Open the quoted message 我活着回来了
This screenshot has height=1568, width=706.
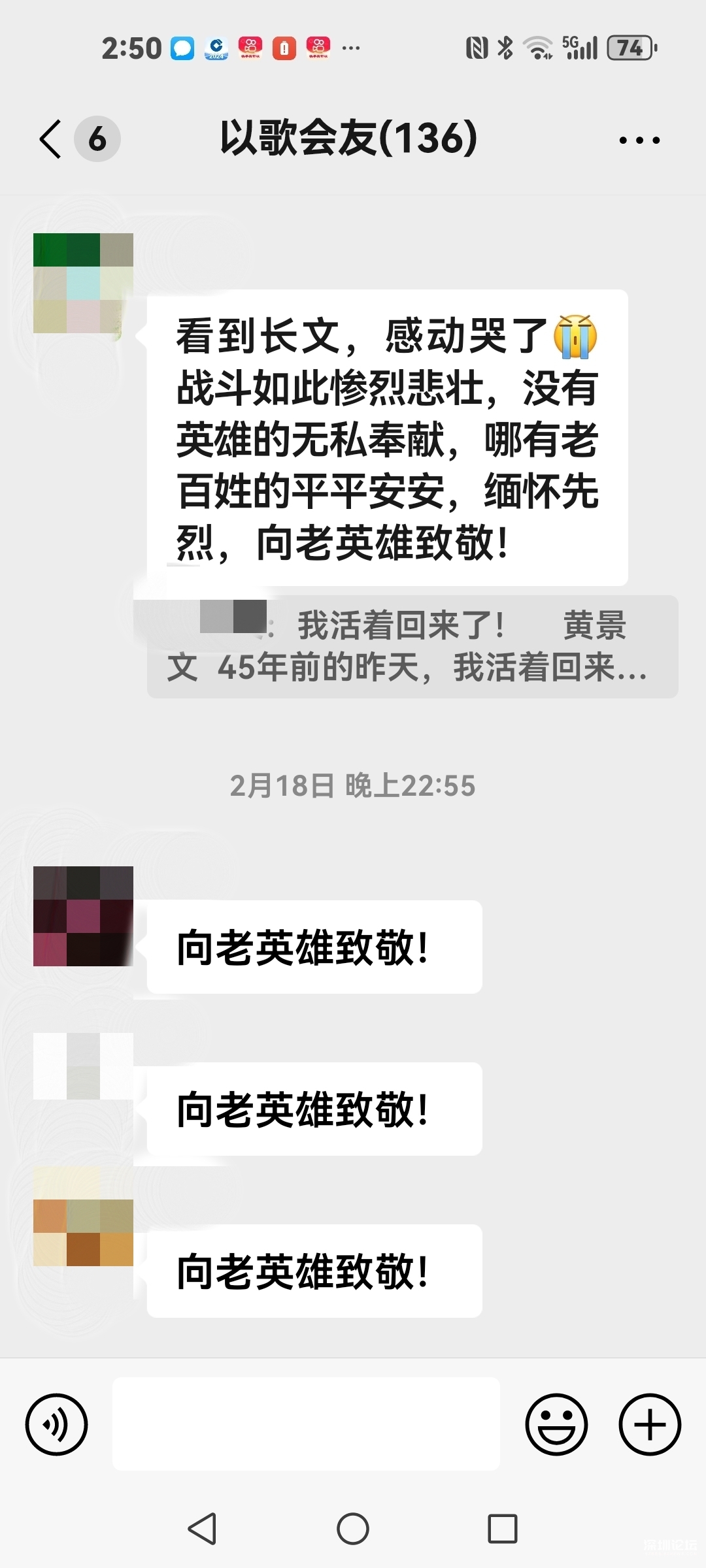pos(412,647)
